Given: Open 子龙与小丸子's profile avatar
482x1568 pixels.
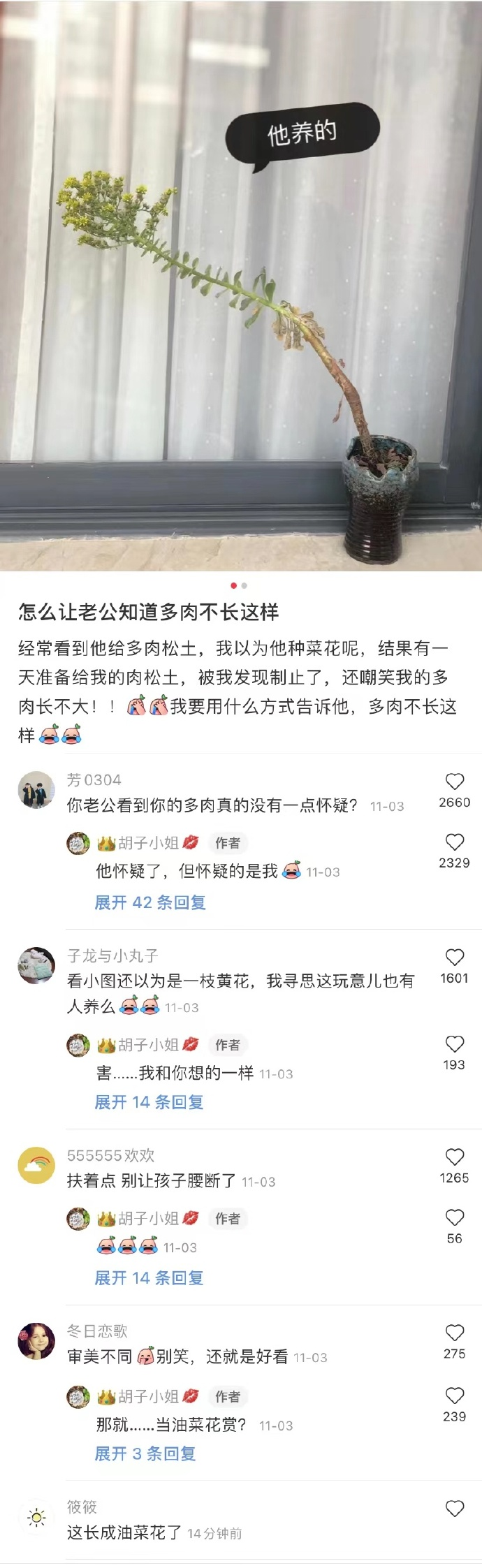Looking at the screenshot, I should pyautogui.click(x=36, y=966).
